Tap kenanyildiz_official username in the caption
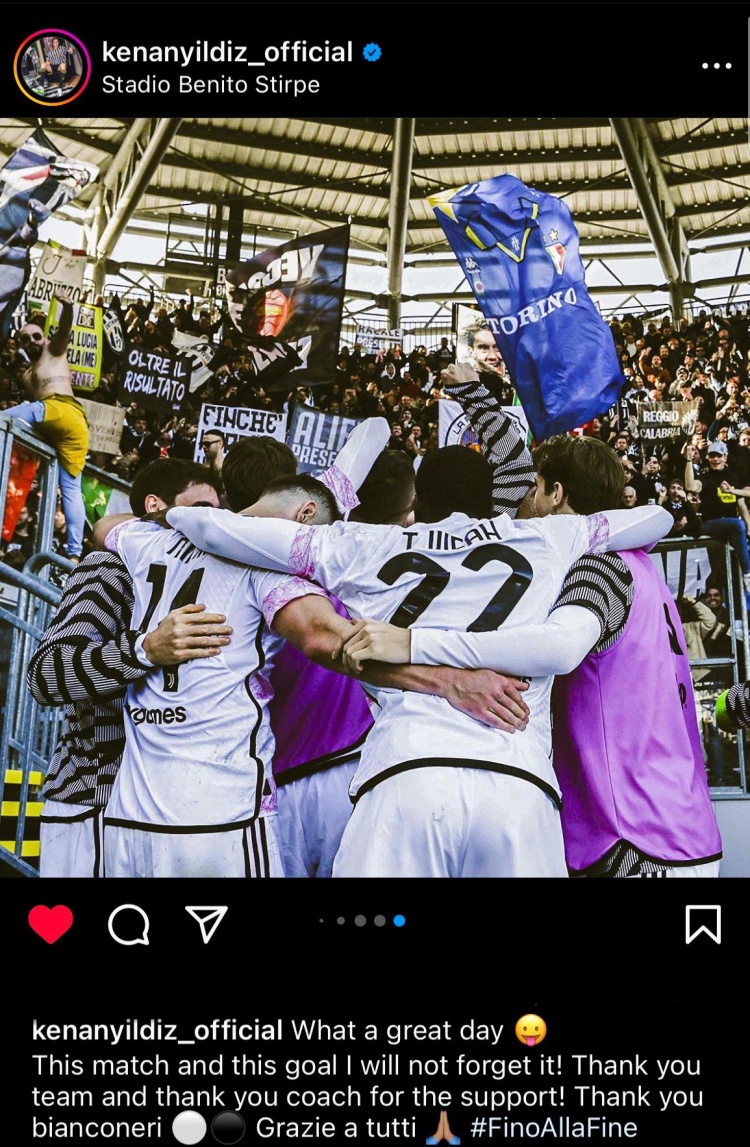The height and width of the screenshot is (1147, 750). coord(157,1031)
